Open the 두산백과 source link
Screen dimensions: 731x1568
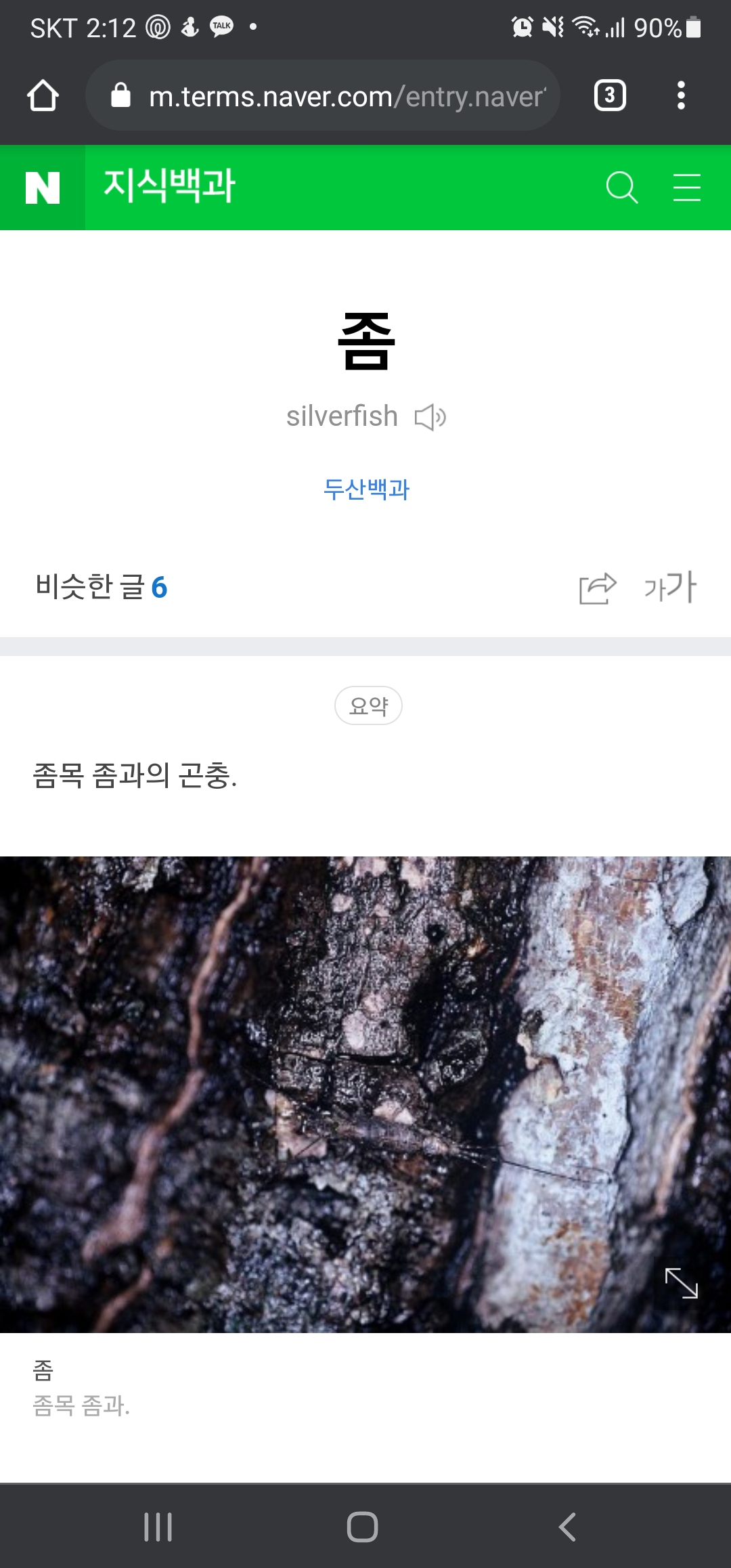tap(366, 489)
